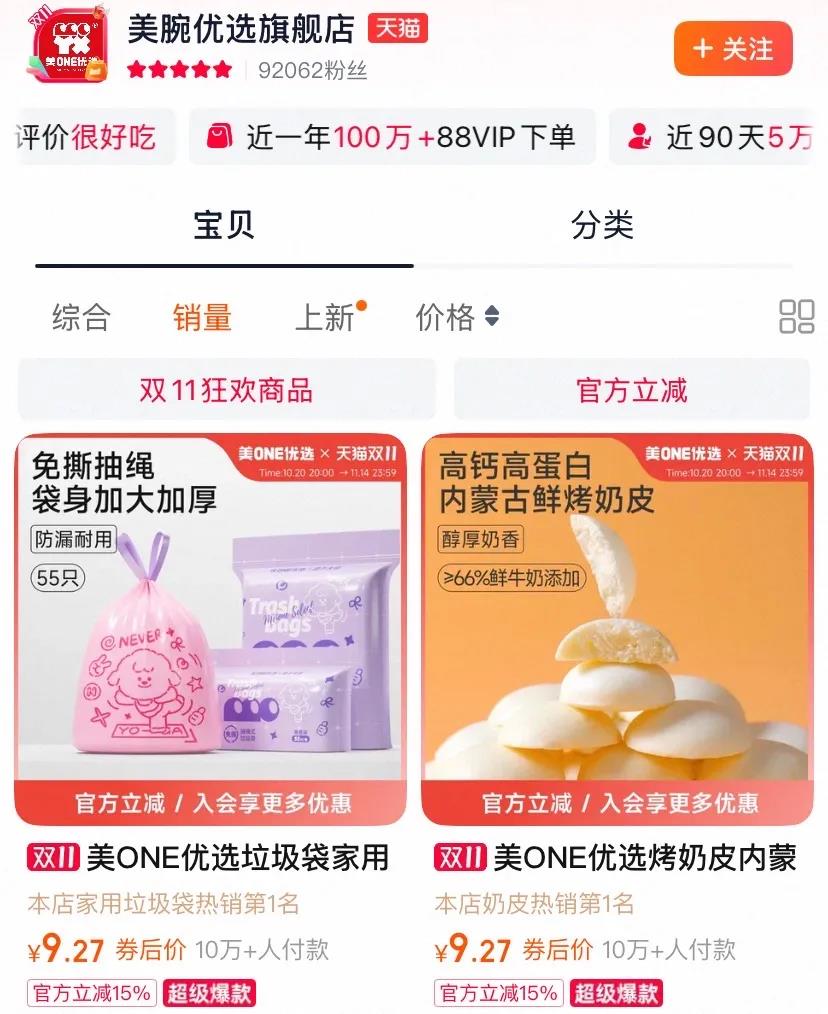Open the 美ONE优选烤奶皮内蒙 product
The height and width of the screenshot is (1014, 828).
(x=617, y=630)
